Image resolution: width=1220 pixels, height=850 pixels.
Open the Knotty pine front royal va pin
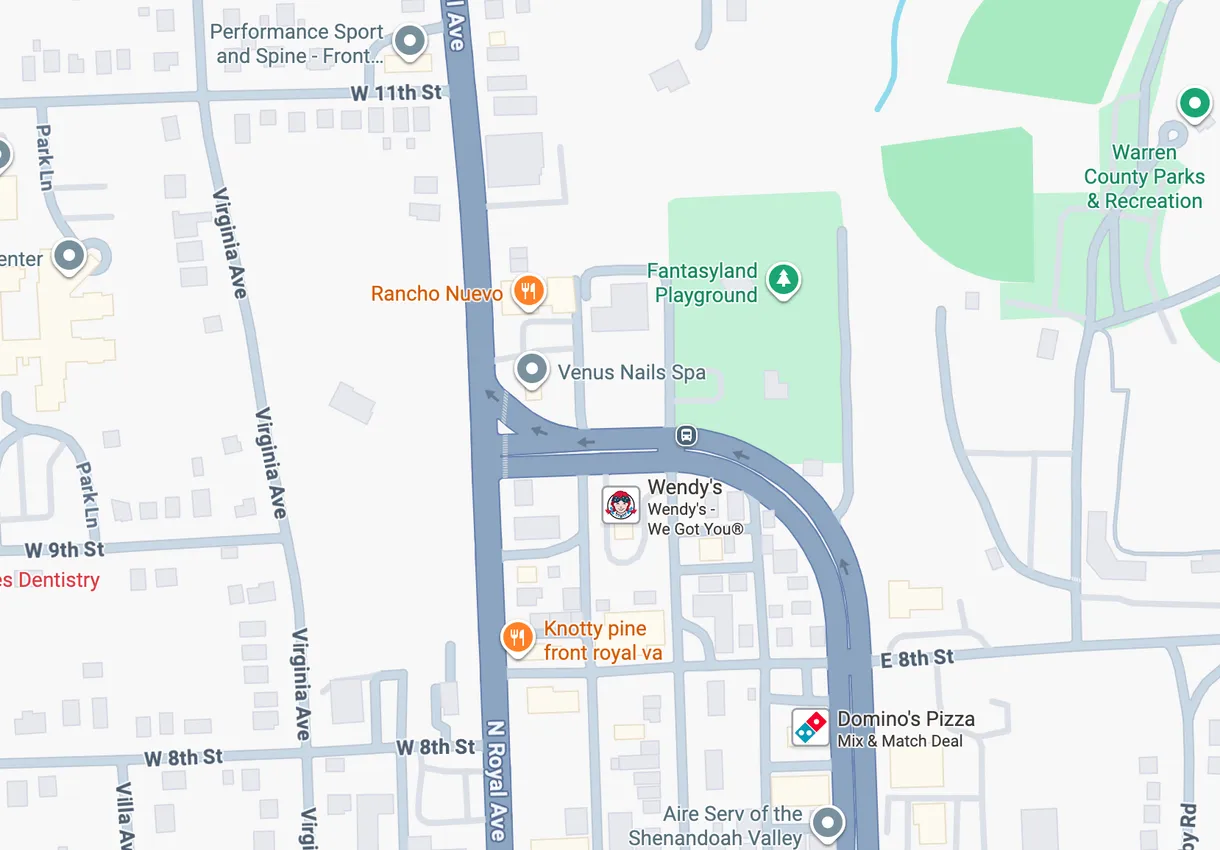pyautogui.click(x=517, y=637)
